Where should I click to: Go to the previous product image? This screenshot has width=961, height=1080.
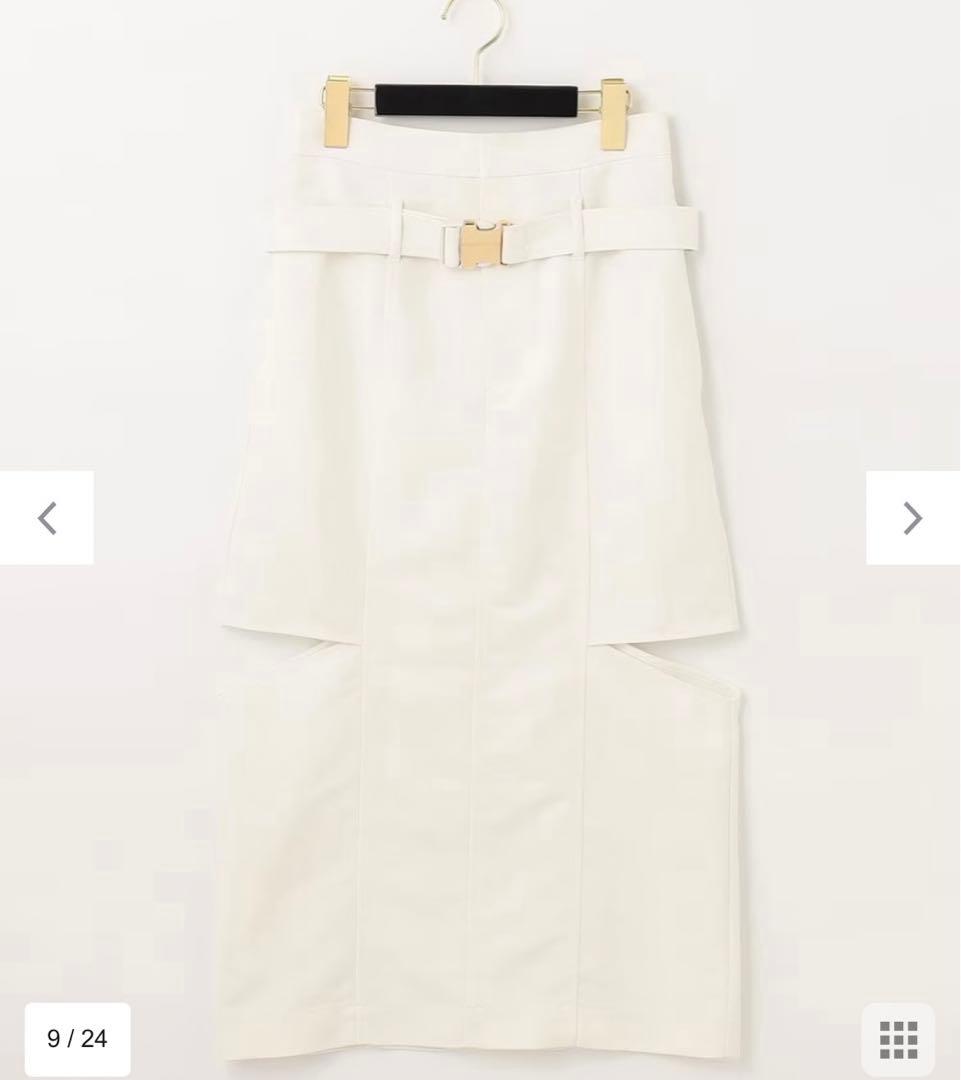point(47,518)
